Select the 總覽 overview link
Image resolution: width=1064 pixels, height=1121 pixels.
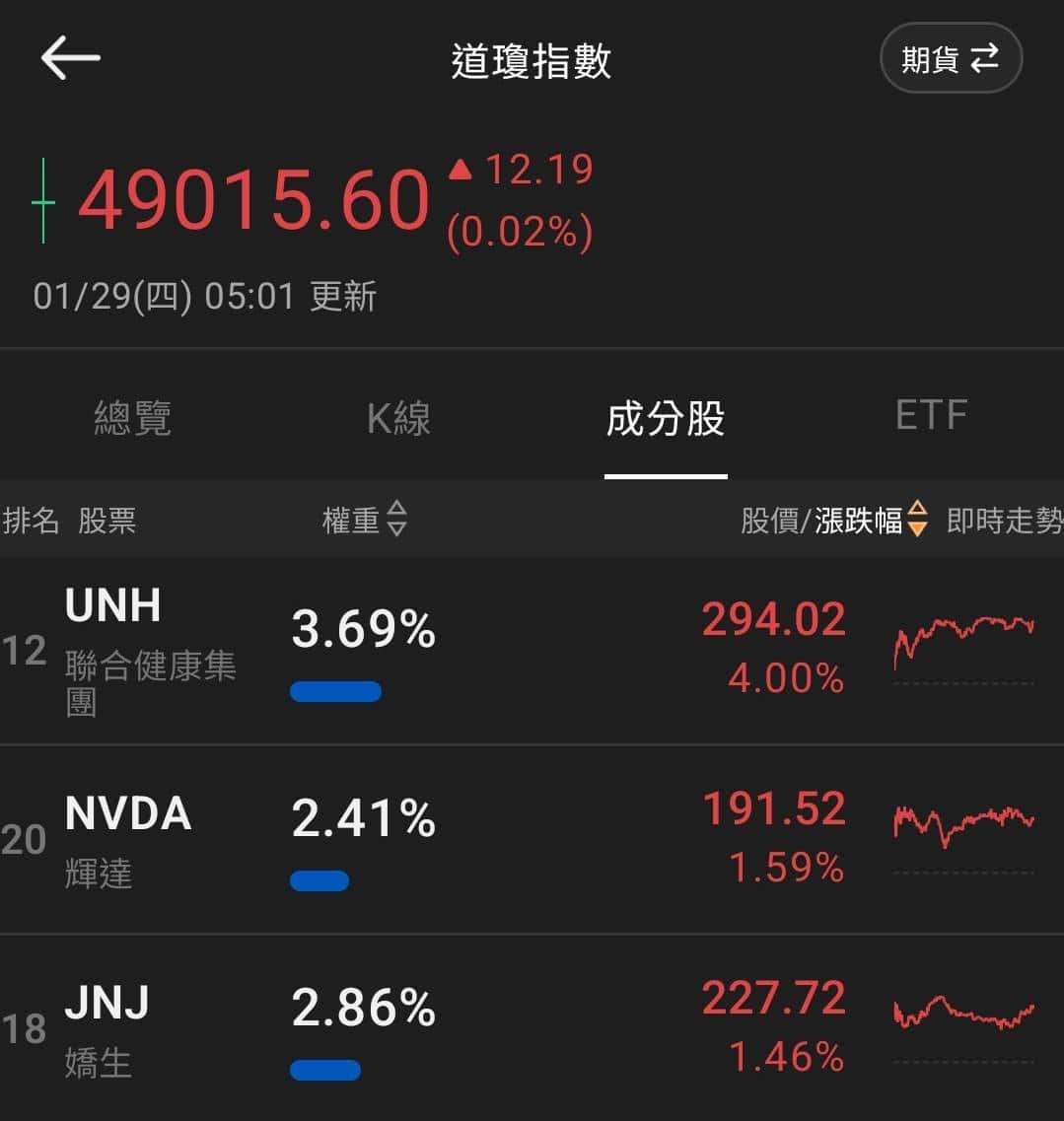pyautogui.click(x=133, y=419)
